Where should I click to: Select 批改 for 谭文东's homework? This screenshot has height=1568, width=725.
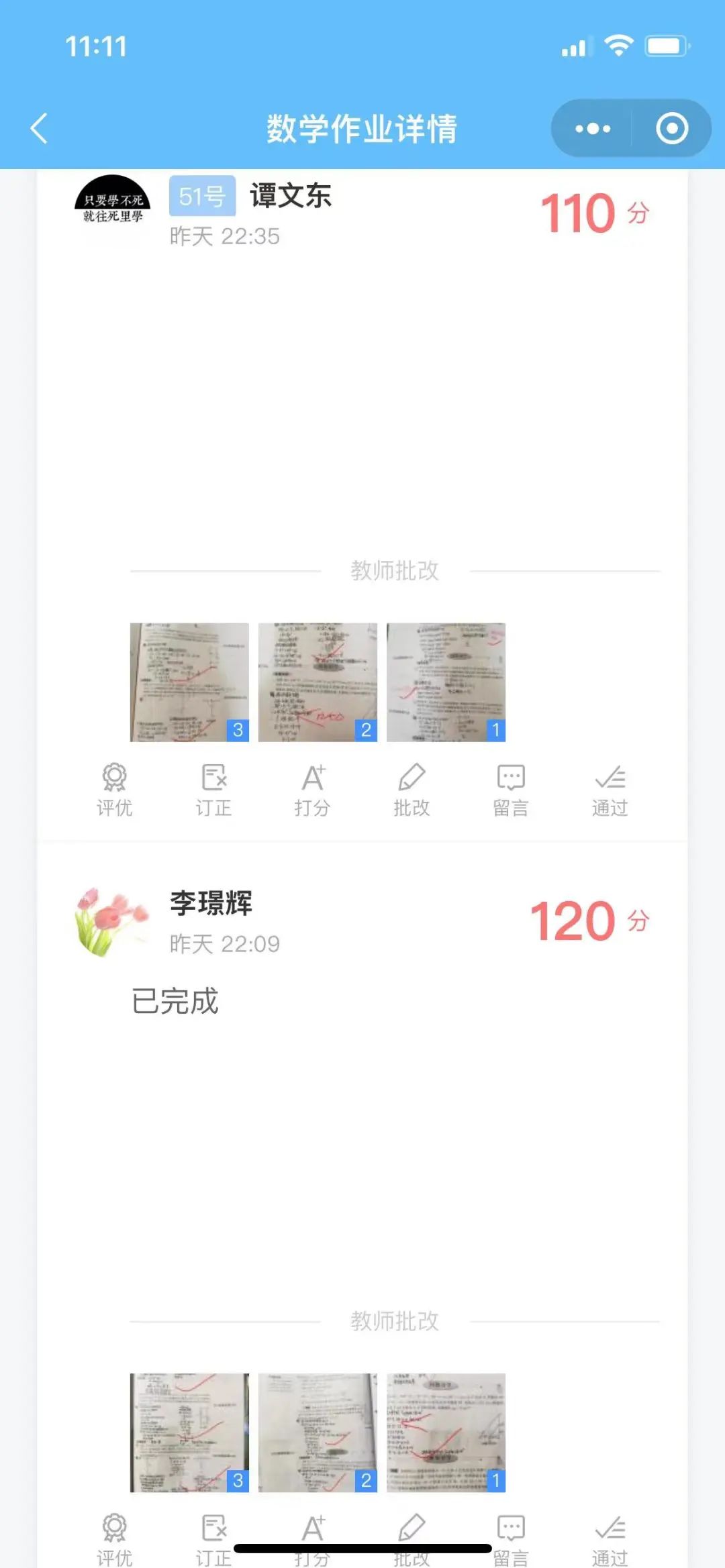412,790
